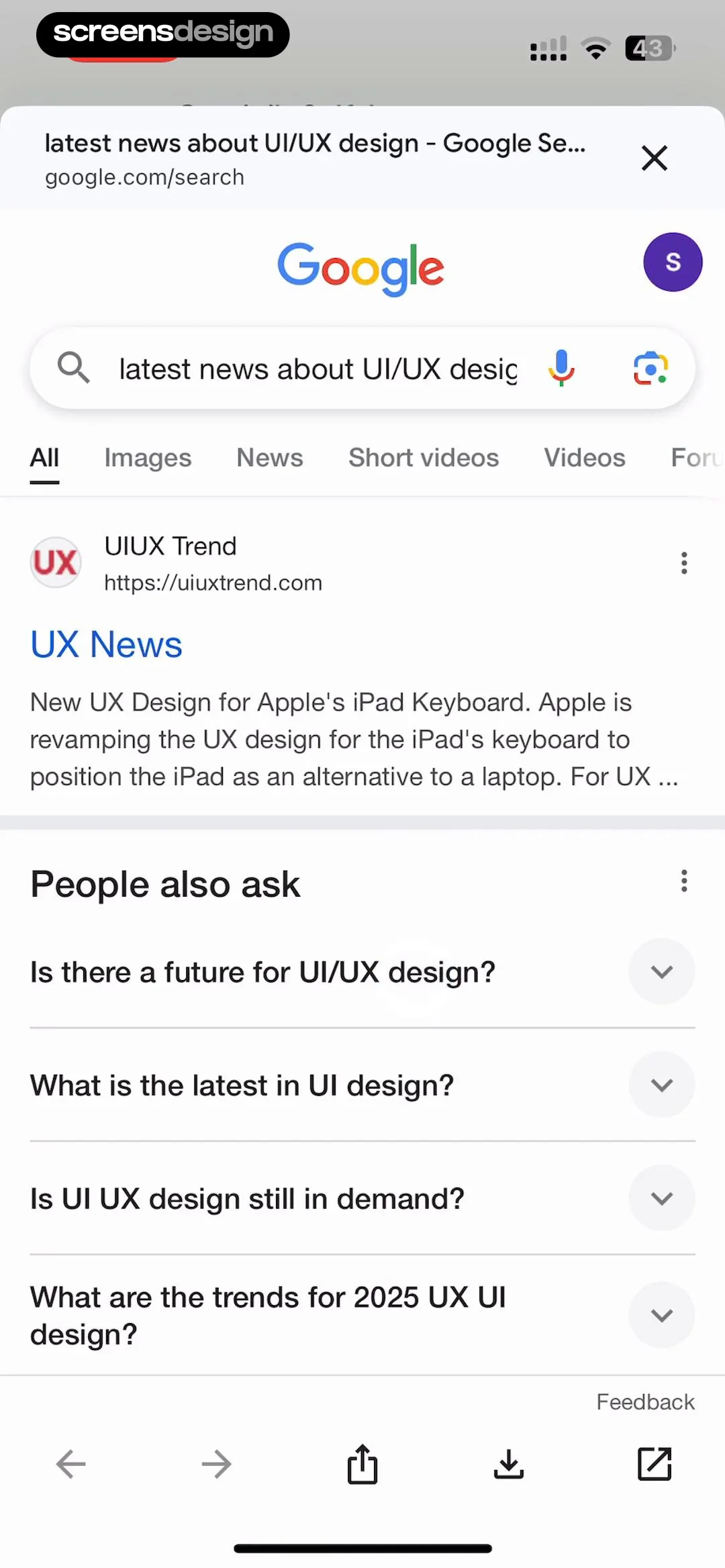Open People also ask overflow menu
This screenshot has height=1568, width=725.
point(684,881)
